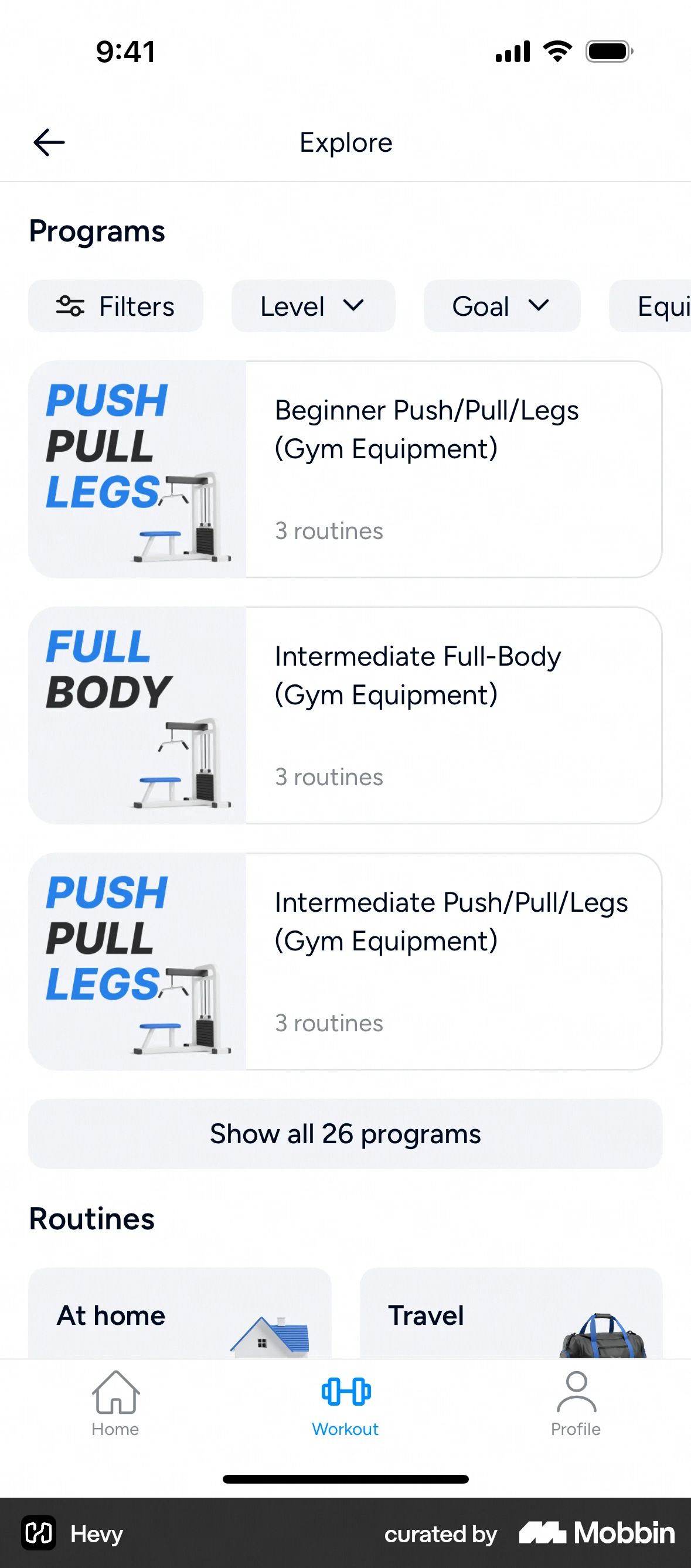Open the Intermediate Full-Body program
The height and width of the screenshot is (1568, 691).
click(345, 715)
